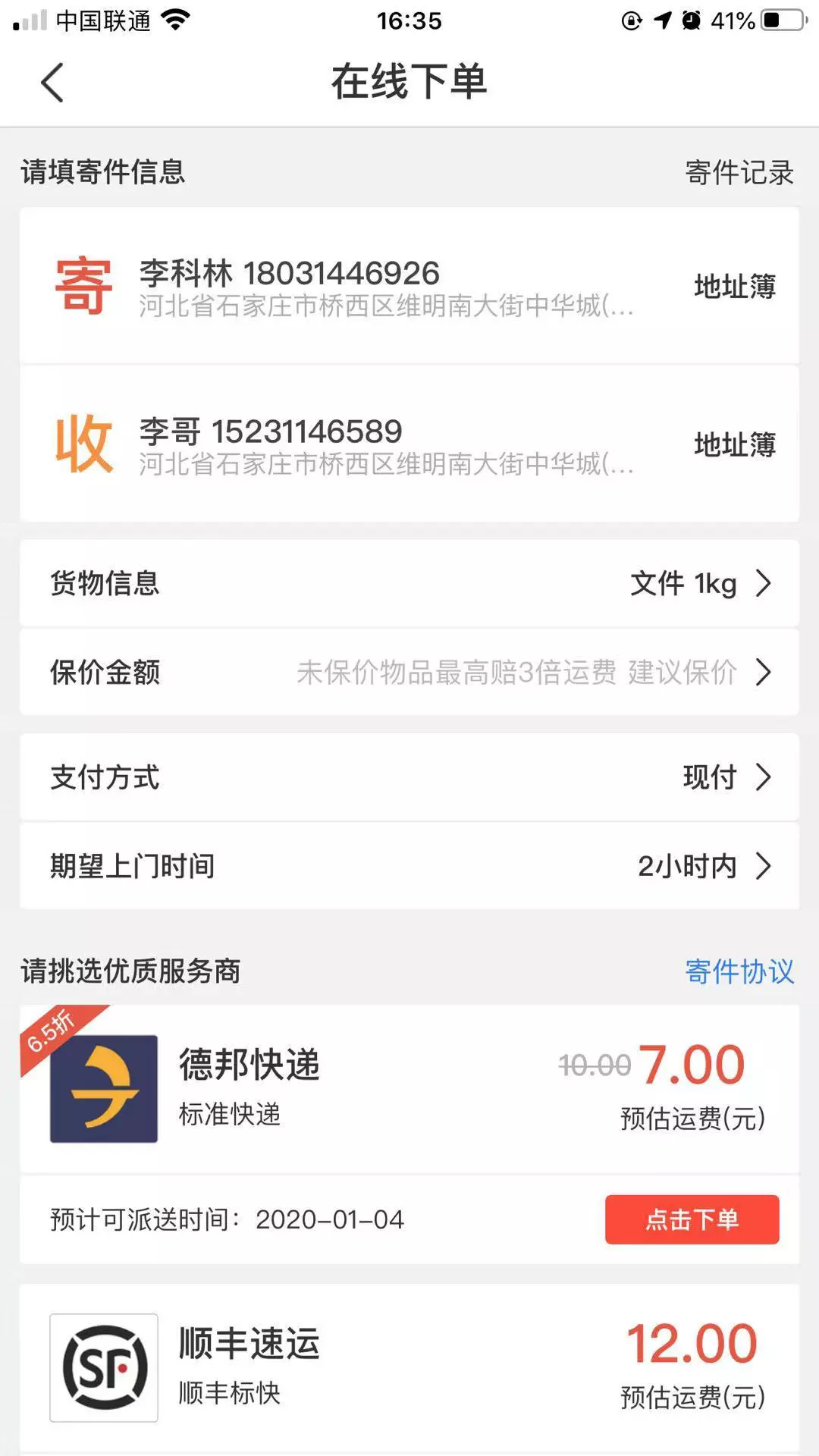This screenshot has height=1456, width=819.
Task: Open 地址簿 for the recipient
Action: (734, 444)
